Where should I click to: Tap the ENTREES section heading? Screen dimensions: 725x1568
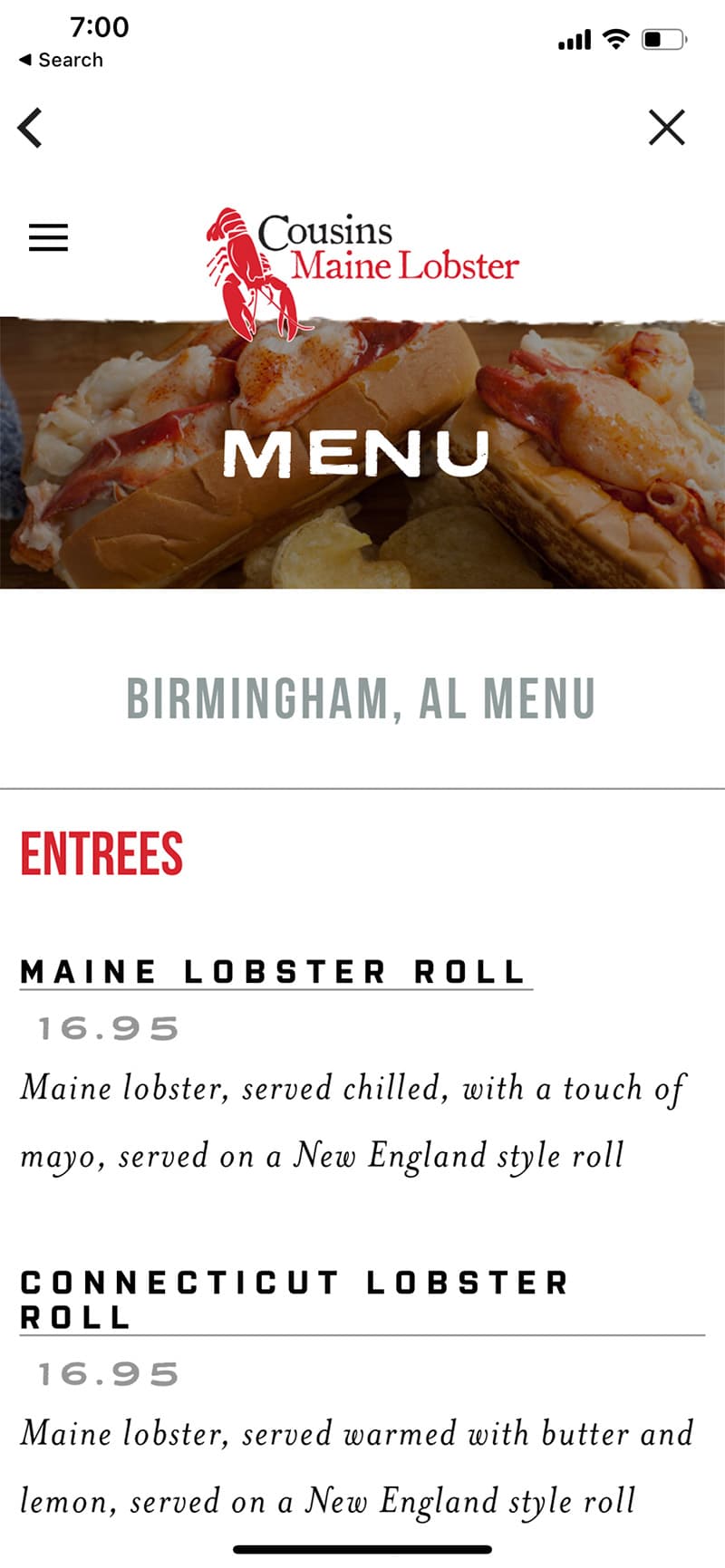[x=101, y=850]
